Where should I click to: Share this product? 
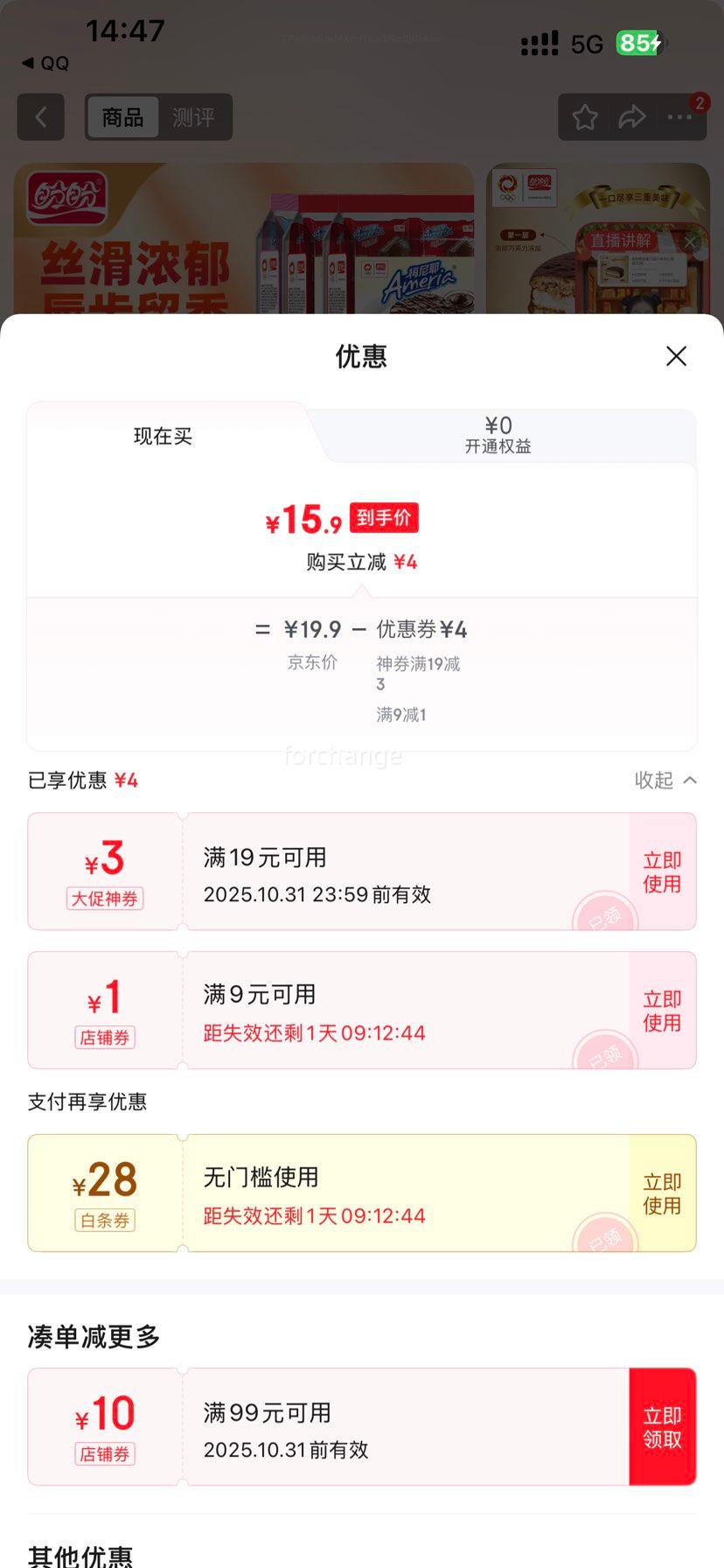point(631,117)
